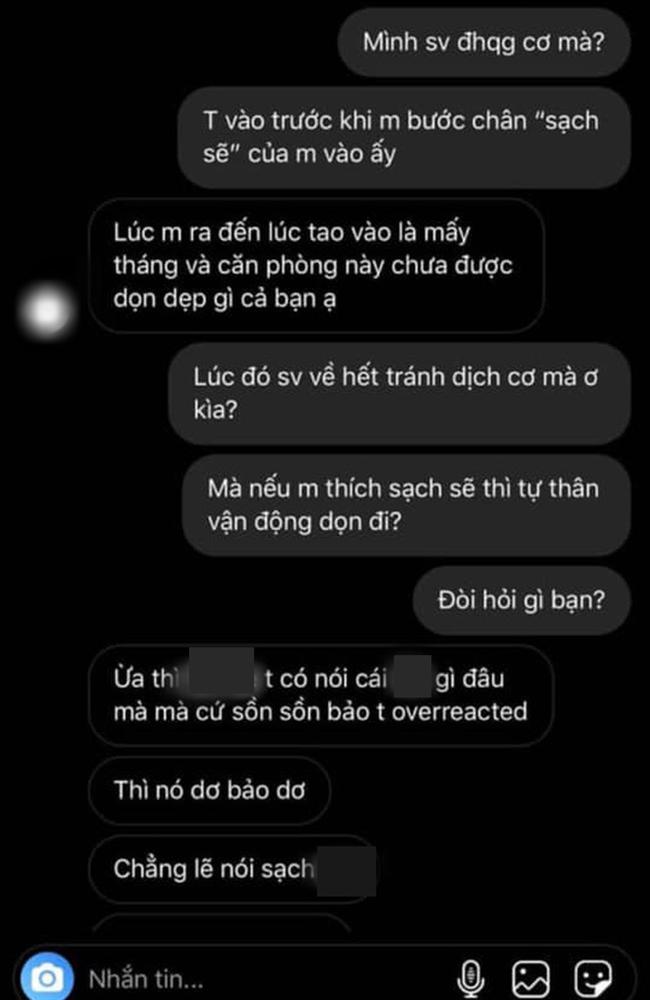Open the photo gallery picker
This screenshot has width=650, height=1000.
[530, 975]
